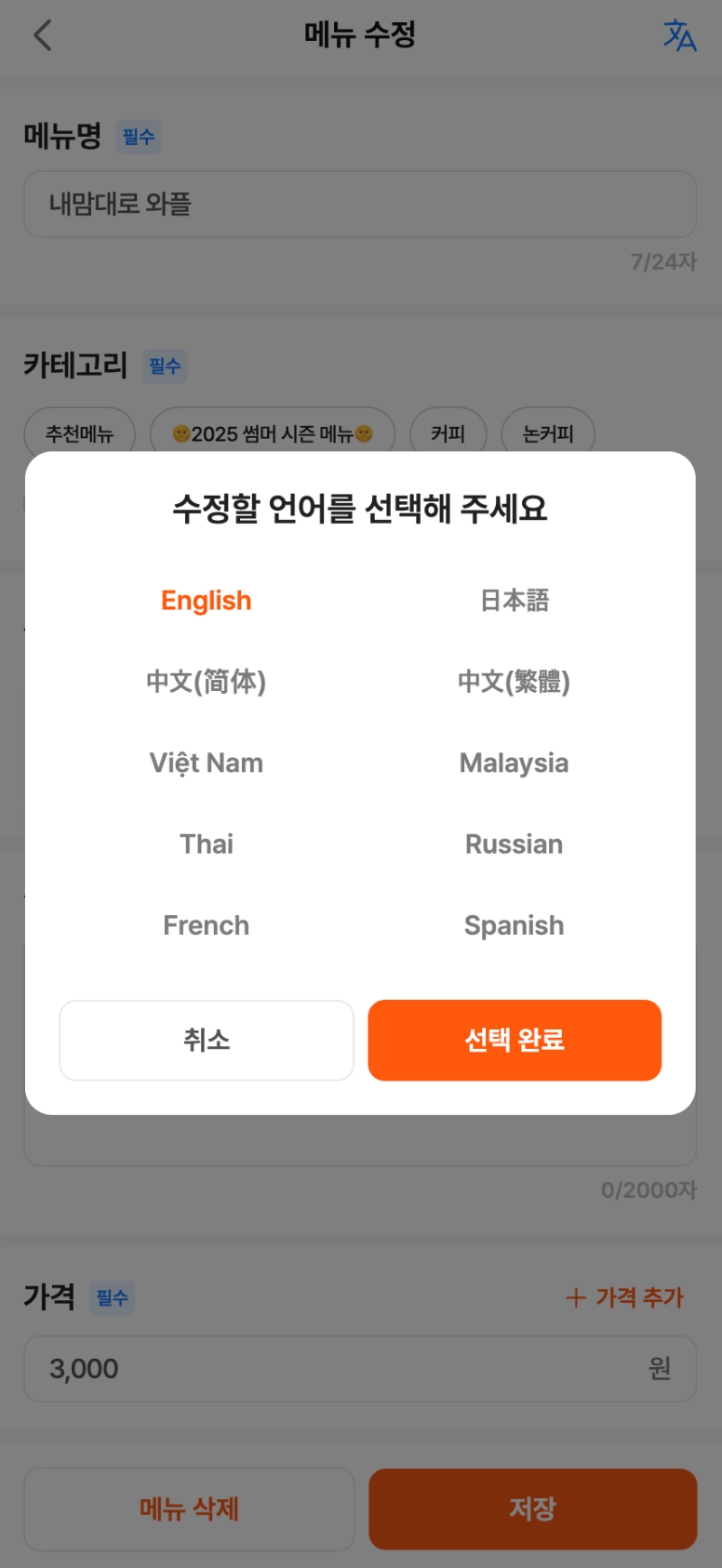Pick Thai from the language options

(x=206, y=844)
